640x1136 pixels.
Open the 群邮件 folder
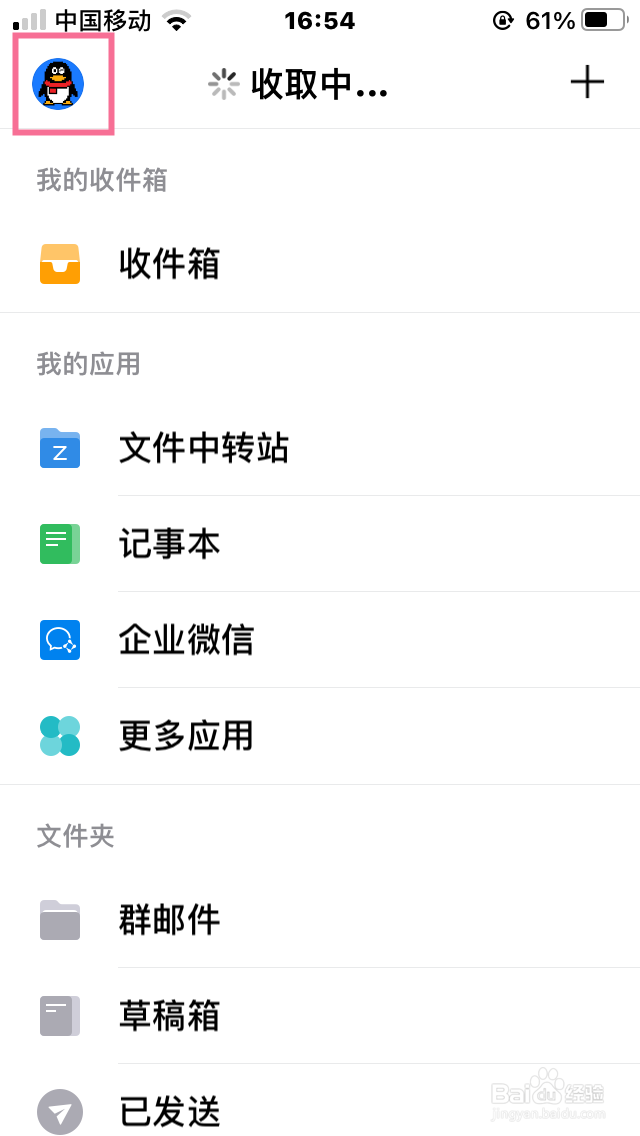pyautogui.click(x=320, y=920)
